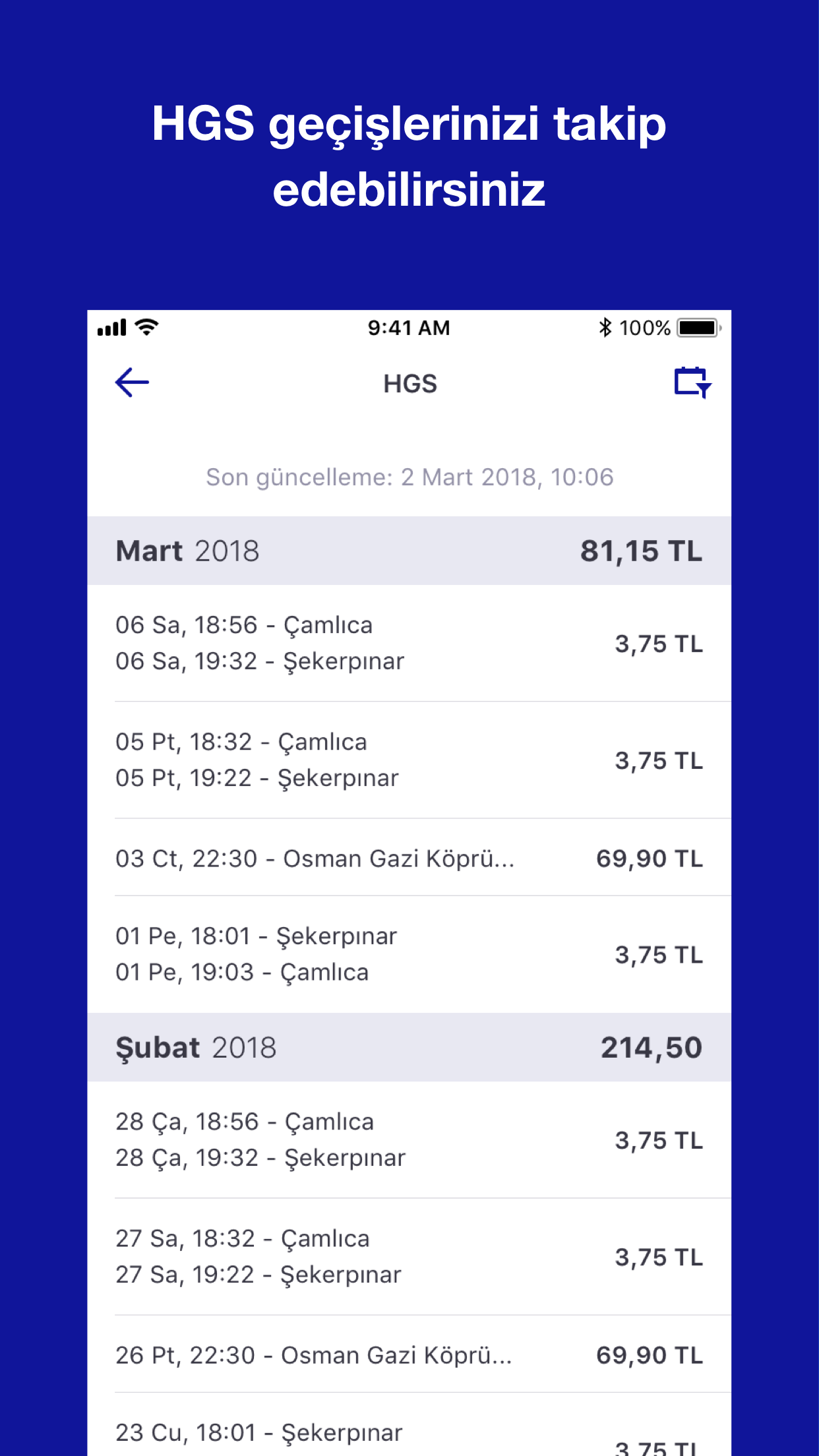Tap the Son güncelleme refresh text

(x=409, y=477)
